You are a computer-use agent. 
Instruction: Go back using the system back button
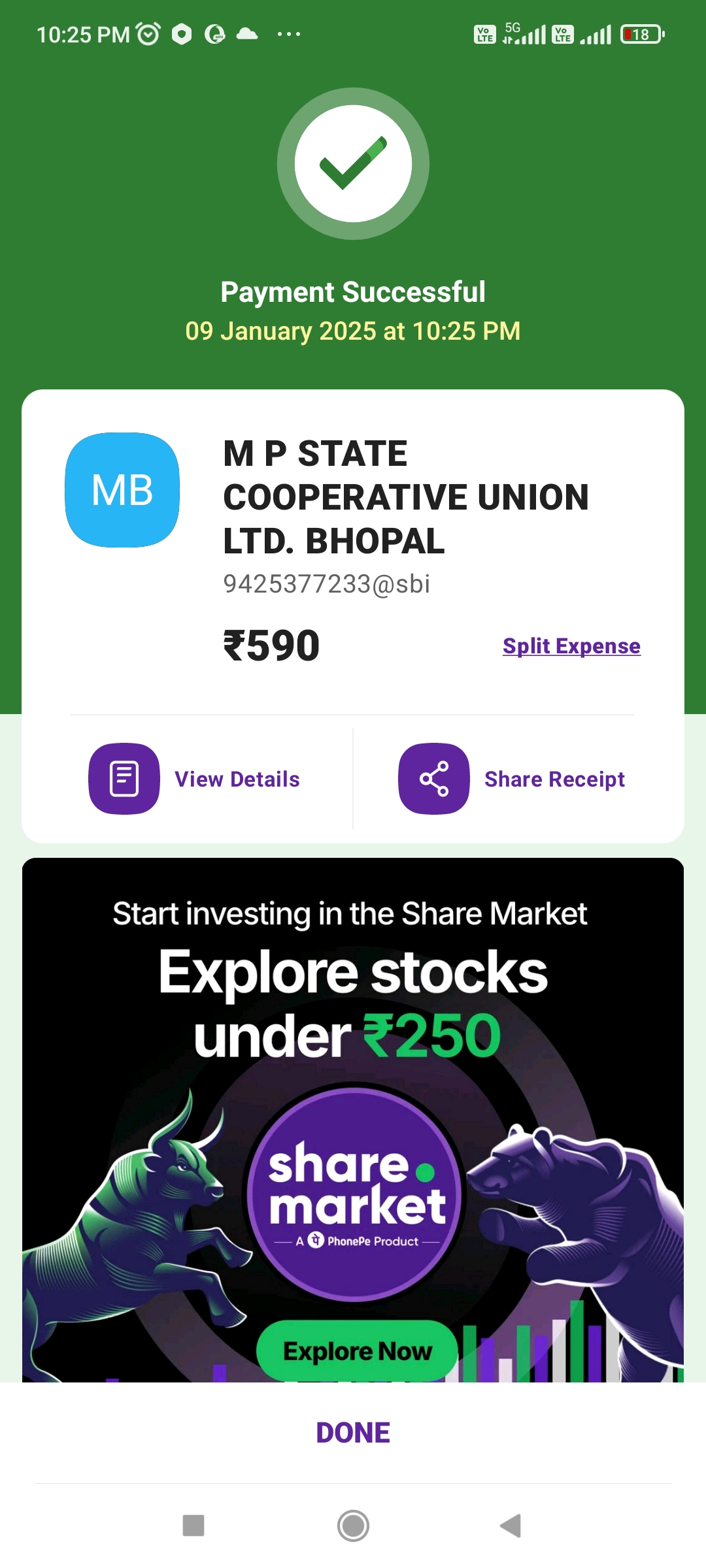511,1526
